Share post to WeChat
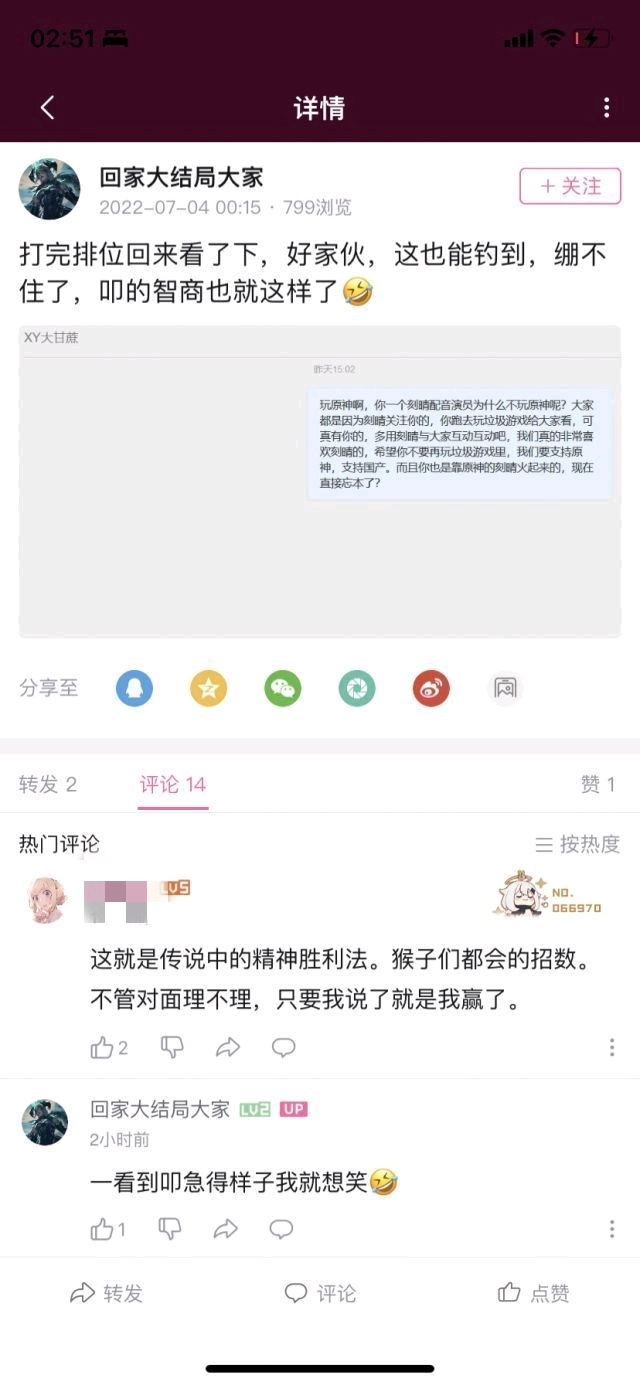 (283, 688)
